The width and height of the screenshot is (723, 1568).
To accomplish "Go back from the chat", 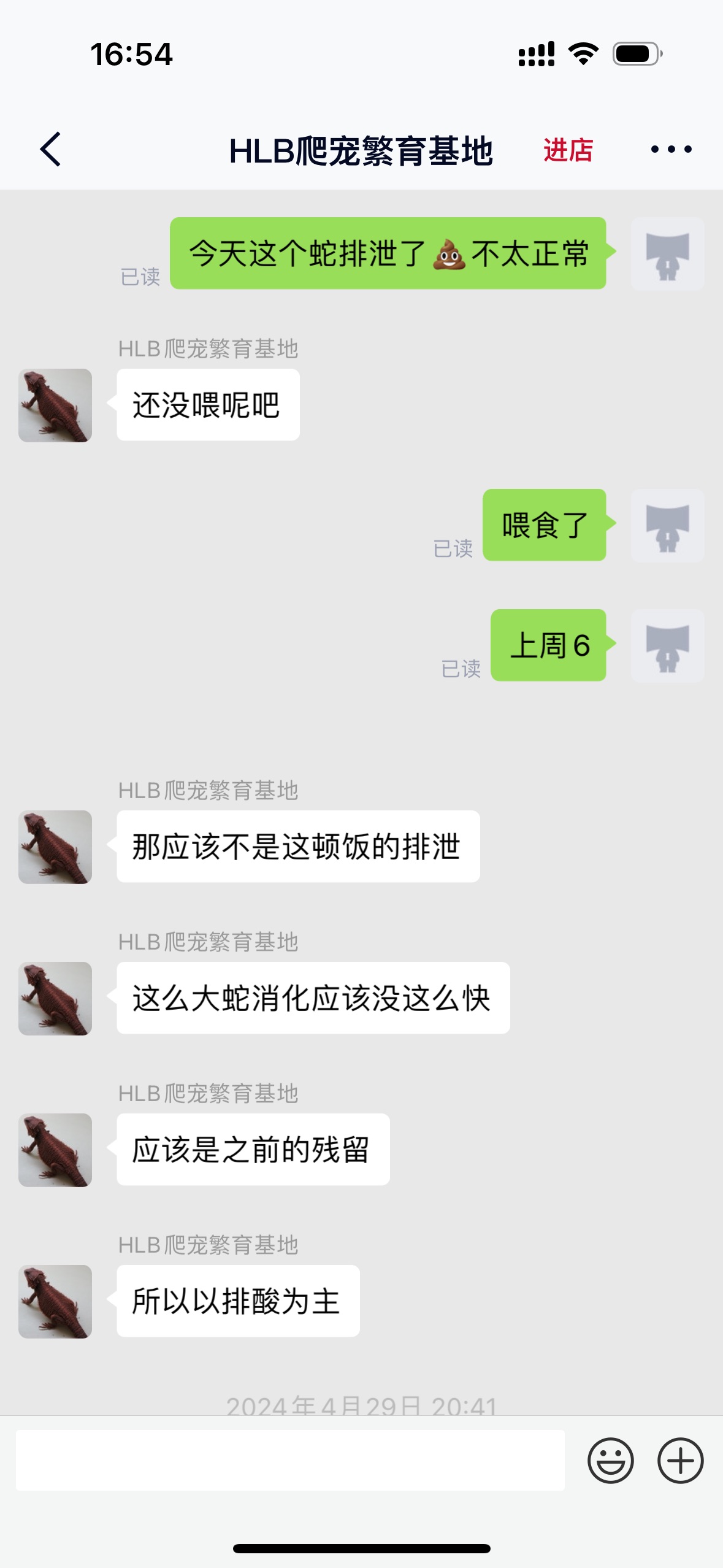I will pos(51,149).
